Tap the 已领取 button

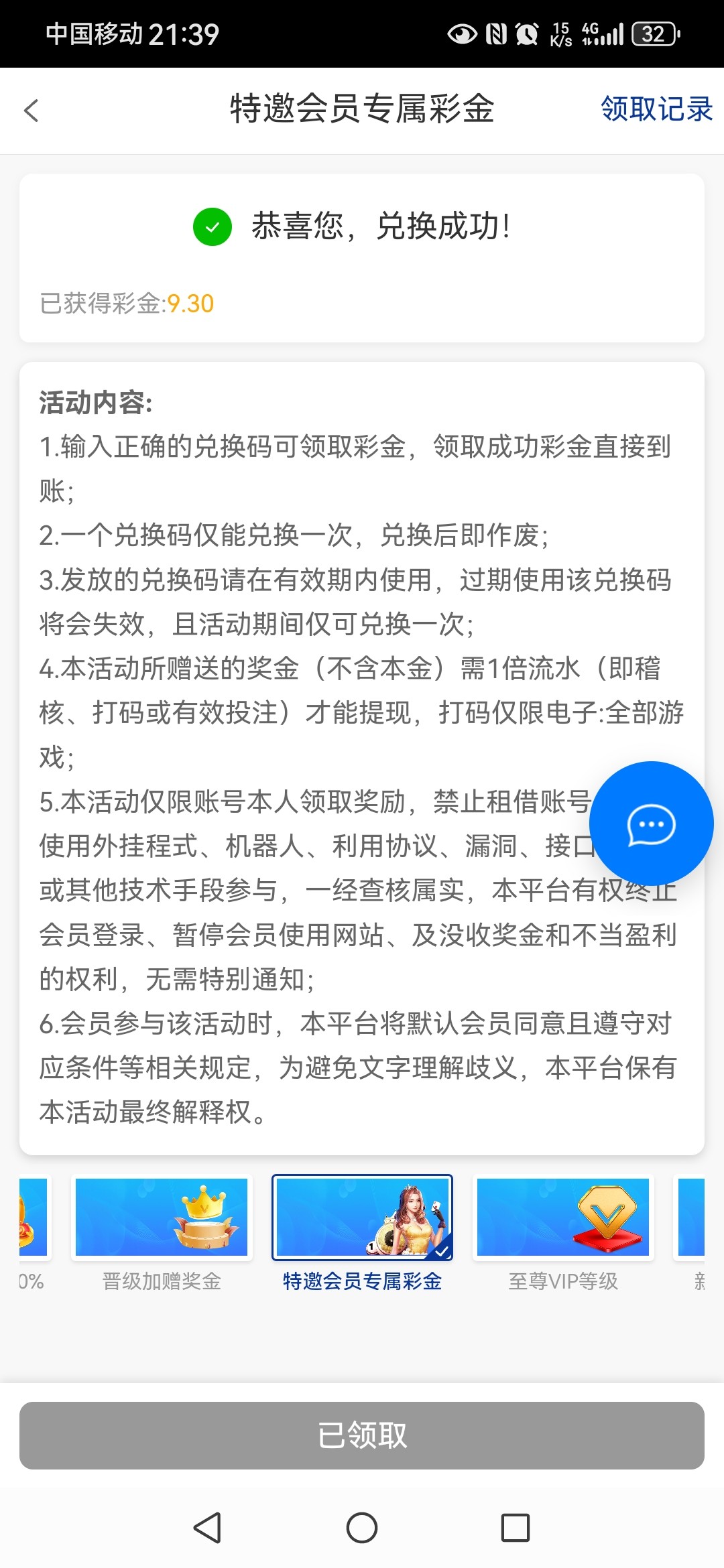point(362,1435)
